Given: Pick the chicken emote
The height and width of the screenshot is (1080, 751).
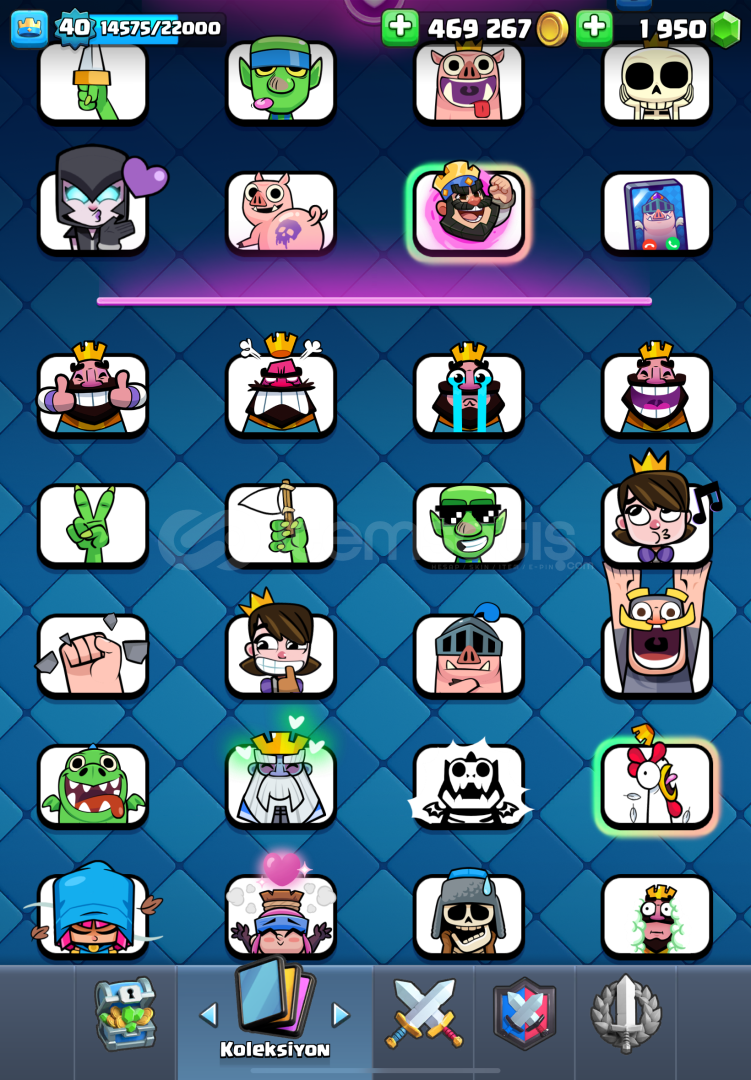Looking at the screenshot, I should pyautogui.click(x=656, y=785).
